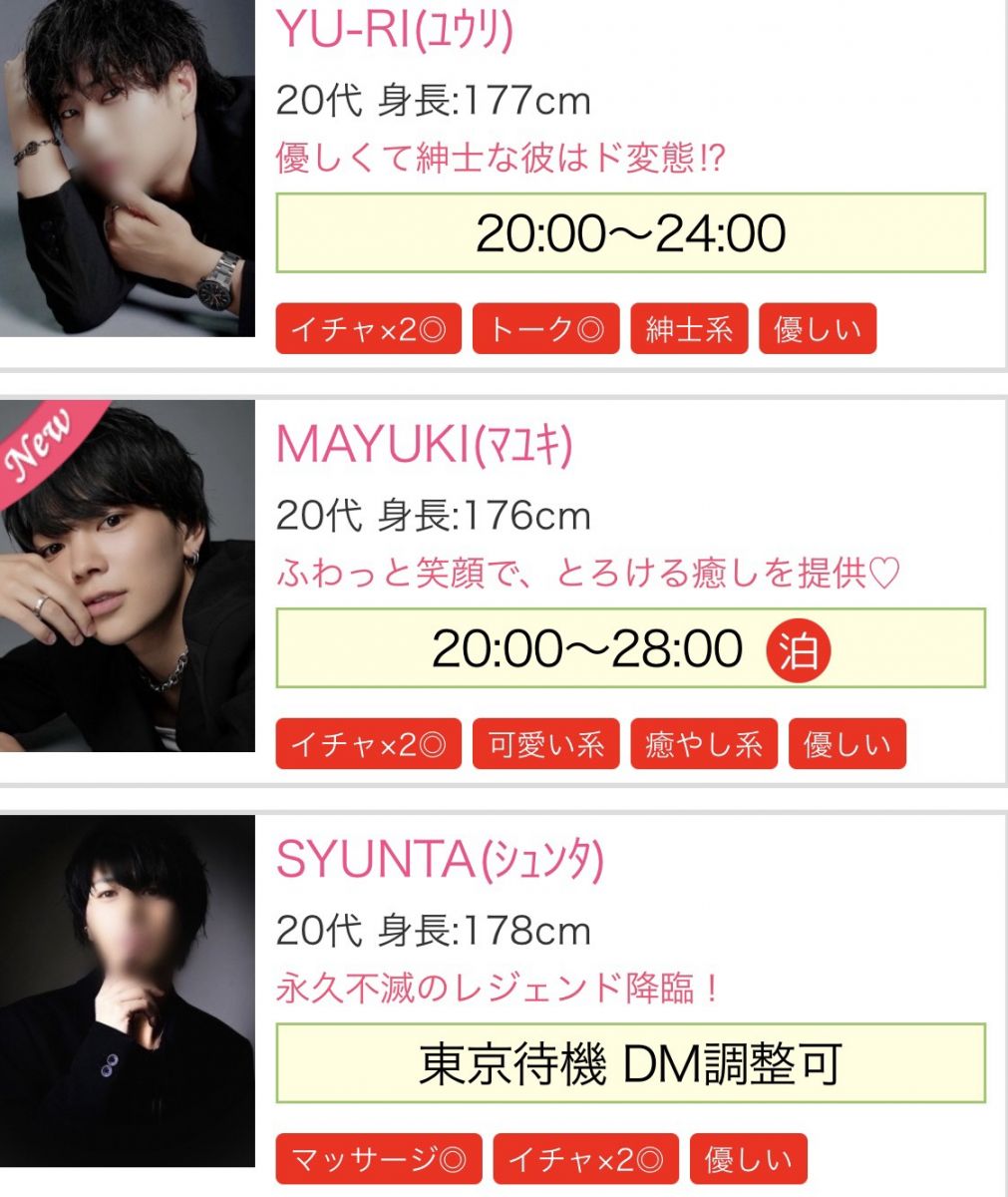Open MAYUKI's profile name link

pos(424,445)
